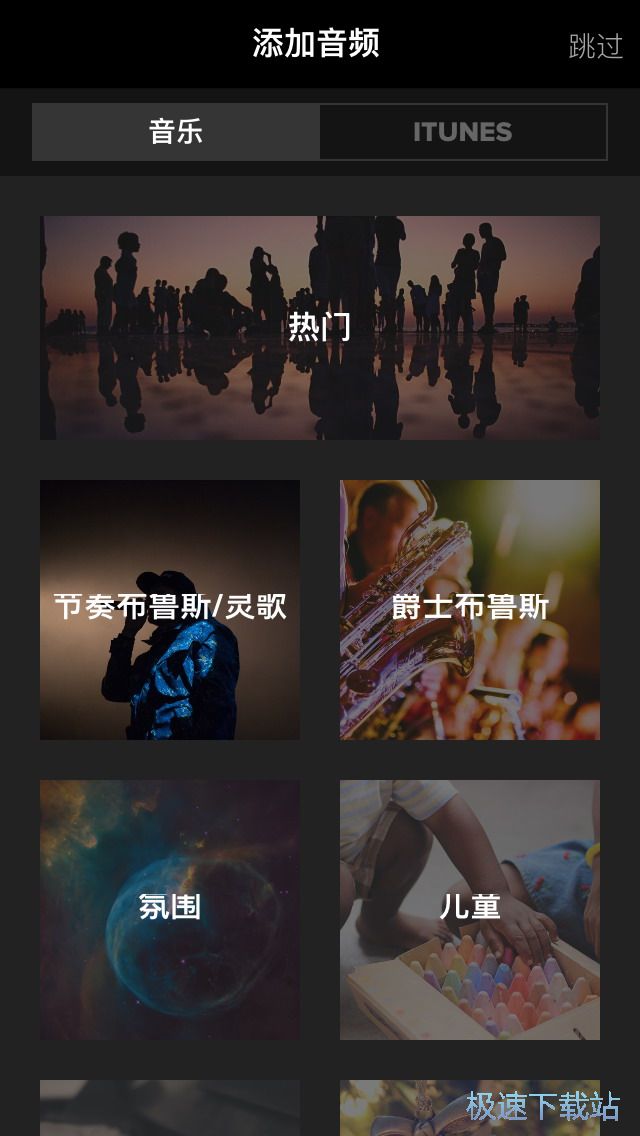
Task: Tap 跳过 to skip adding audio
Action: click(595, 45)
